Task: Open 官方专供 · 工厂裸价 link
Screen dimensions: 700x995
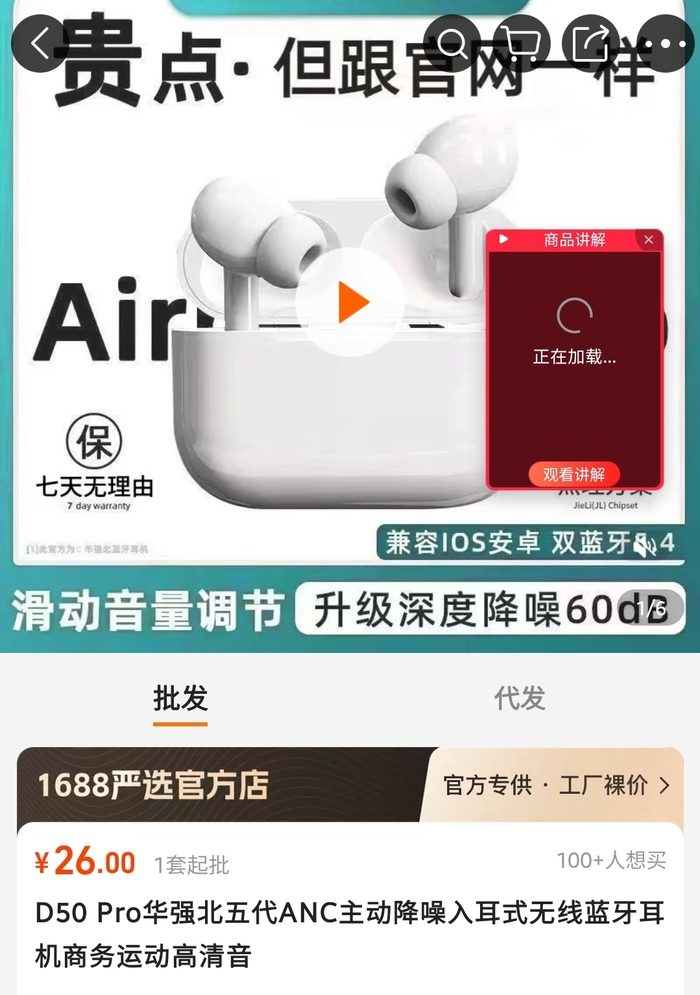Action: [556, 785]
